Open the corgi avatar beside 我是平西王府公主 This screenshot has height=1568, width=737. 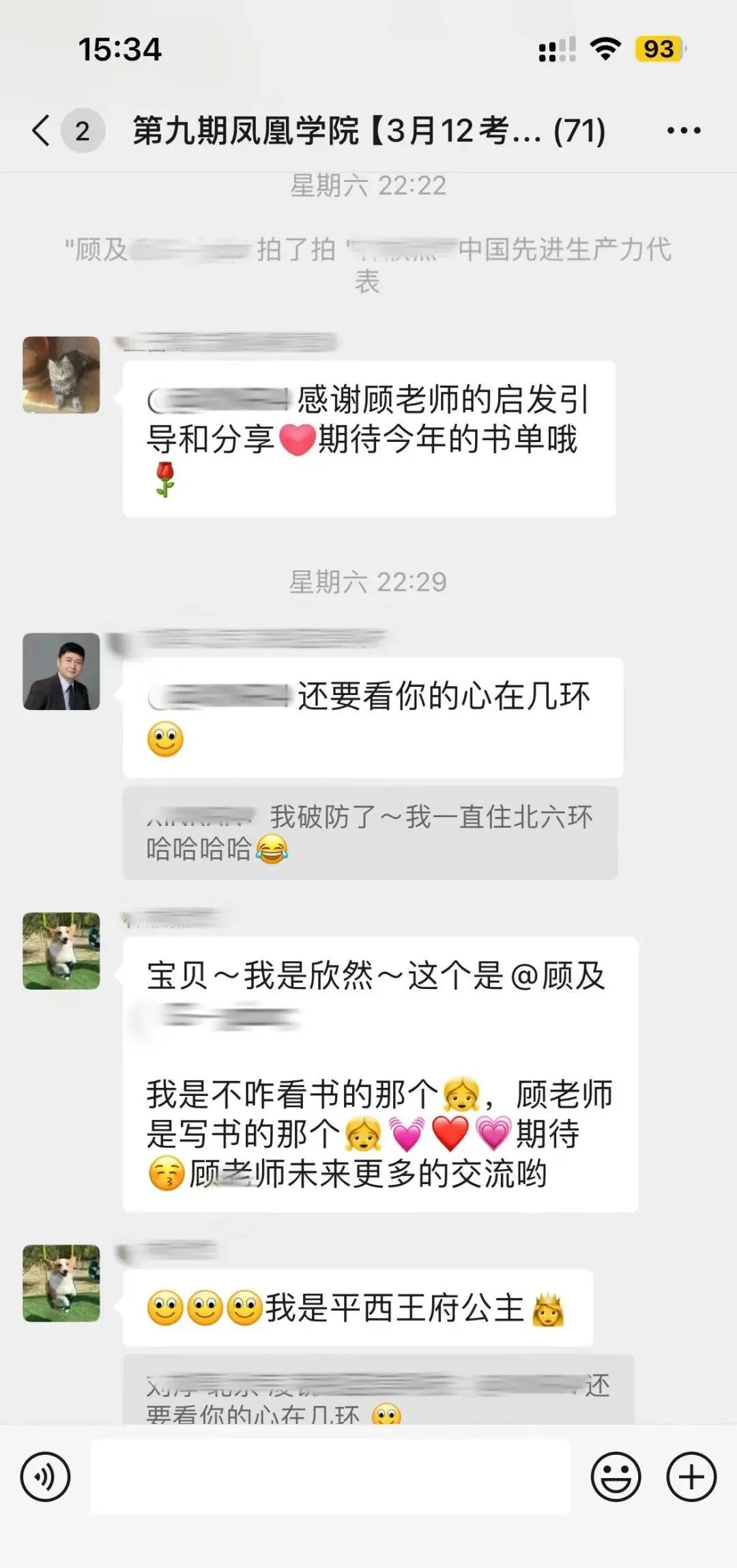pyautogui.click(x=61, y=1283)
